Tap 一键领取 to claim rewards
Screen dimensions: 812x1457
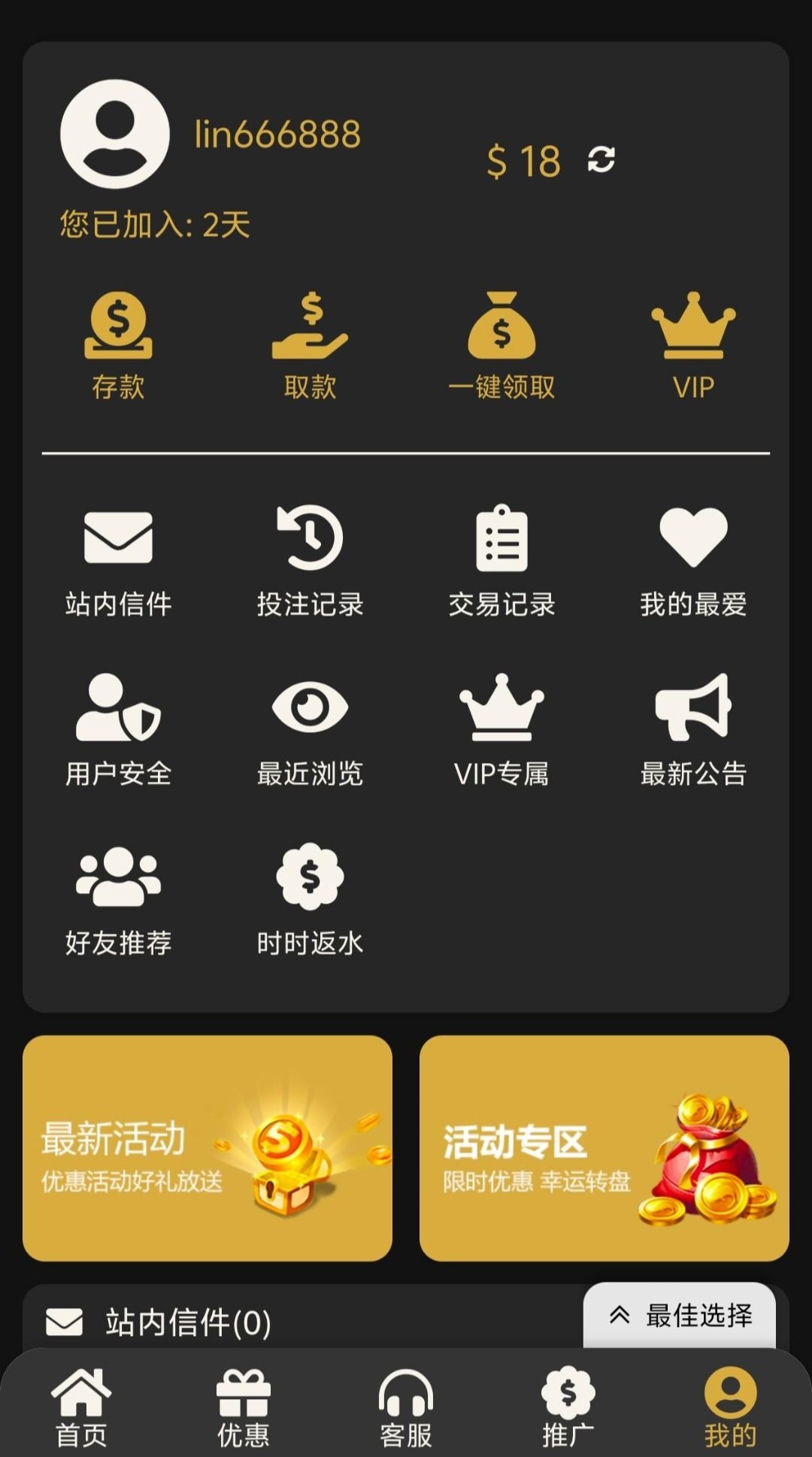[501, 345]
